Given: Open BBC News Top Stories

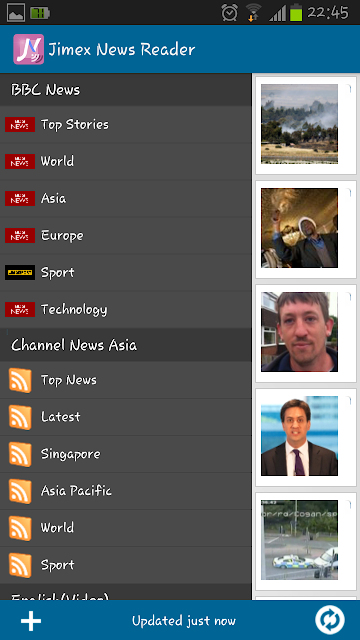Looking at the screenshot, I should [x=126, y=124].
